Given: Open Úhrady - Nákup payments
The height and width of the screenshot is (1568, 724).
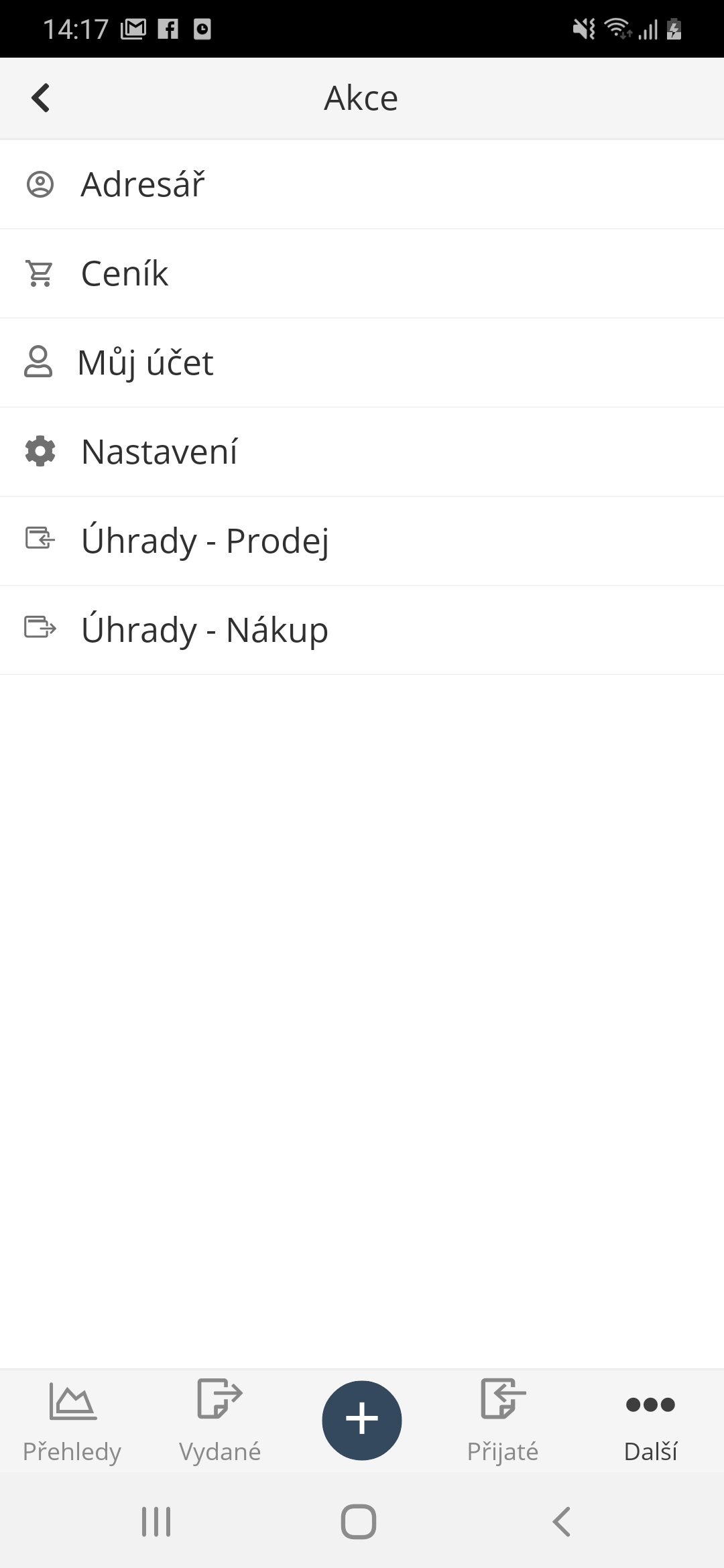Looking at the screenshot, I should point(205,630).
